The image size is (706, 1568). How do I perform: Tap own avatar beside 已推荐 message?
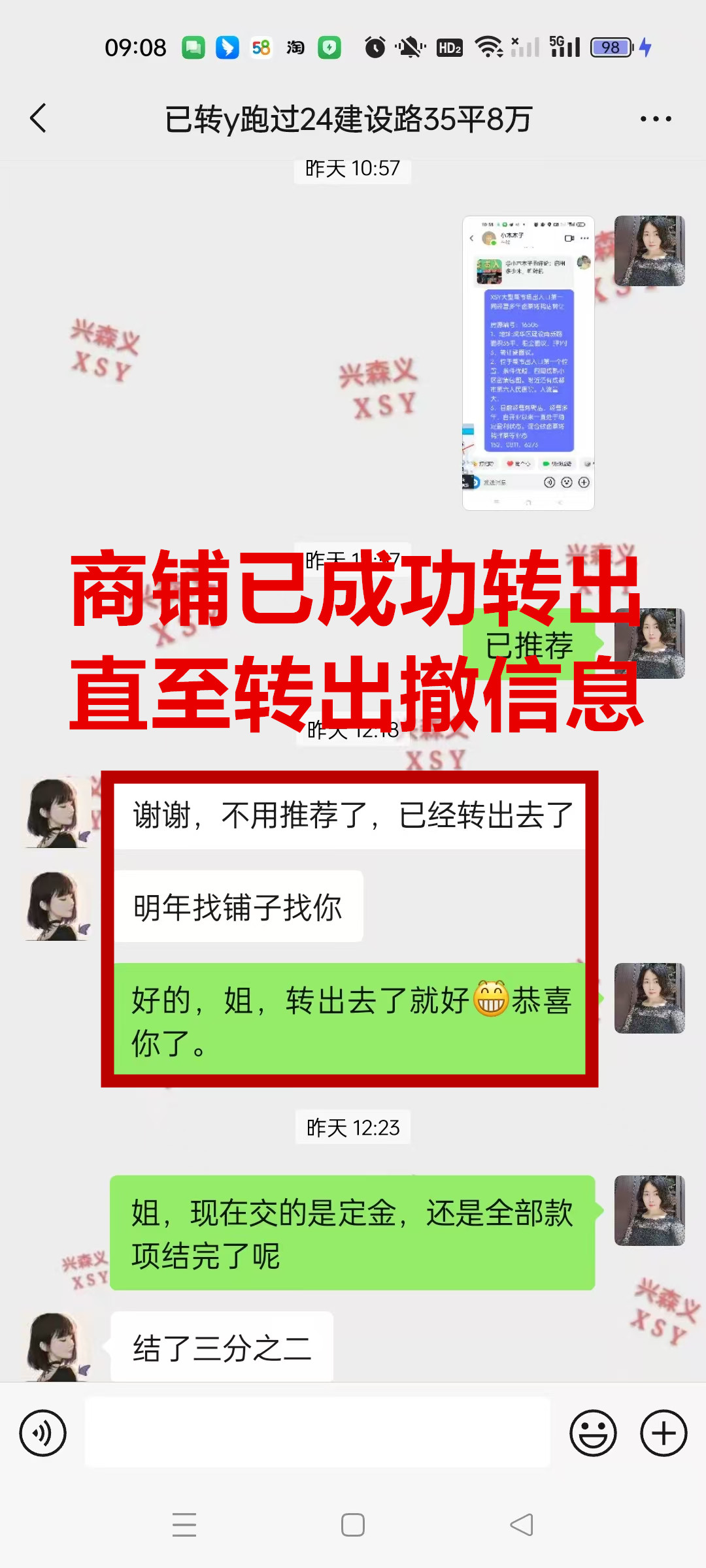point(650,644)
